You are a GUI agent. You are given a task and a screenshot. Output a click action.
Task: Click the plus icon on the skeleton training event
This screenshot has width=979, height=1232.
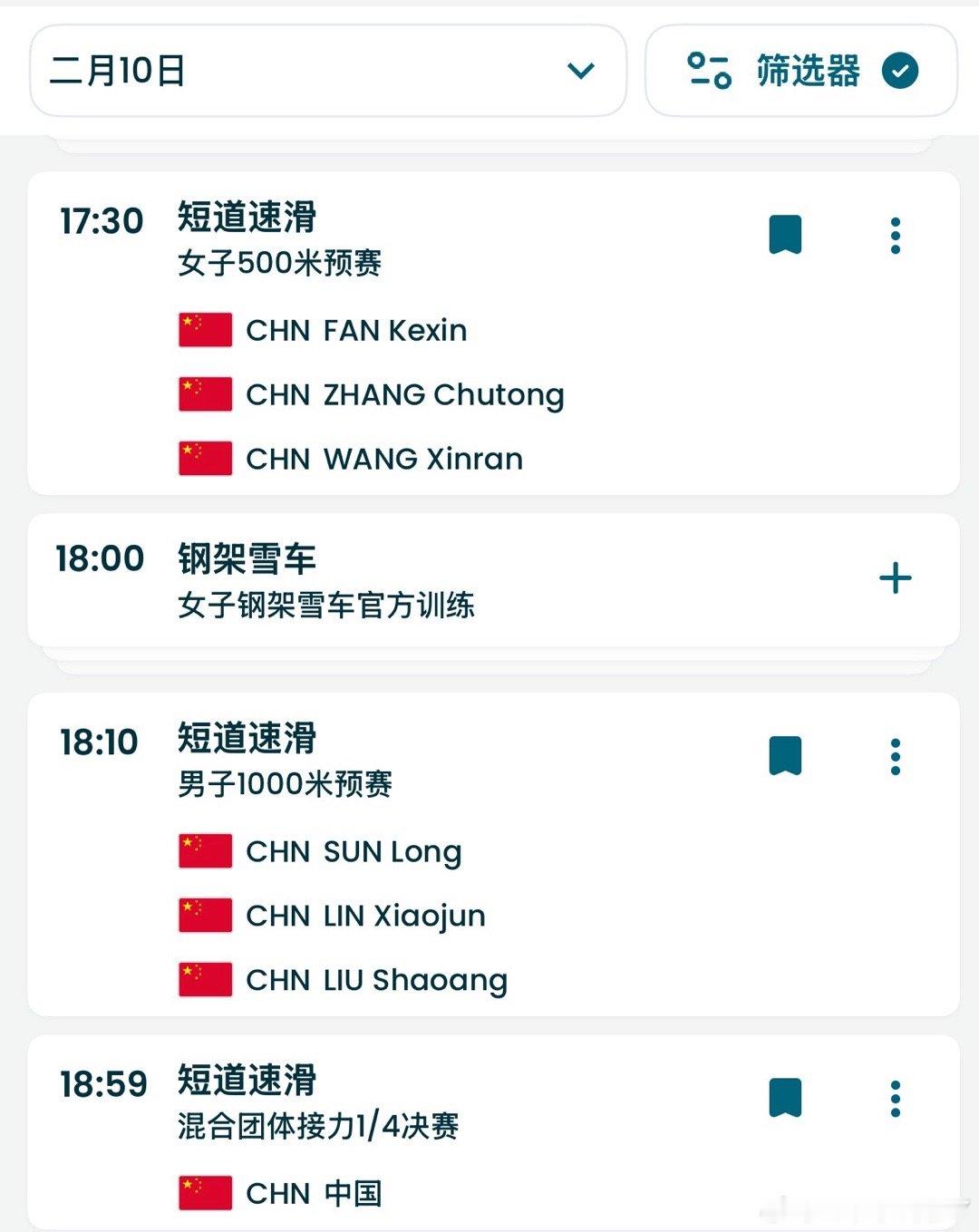(x=896, y=576)
